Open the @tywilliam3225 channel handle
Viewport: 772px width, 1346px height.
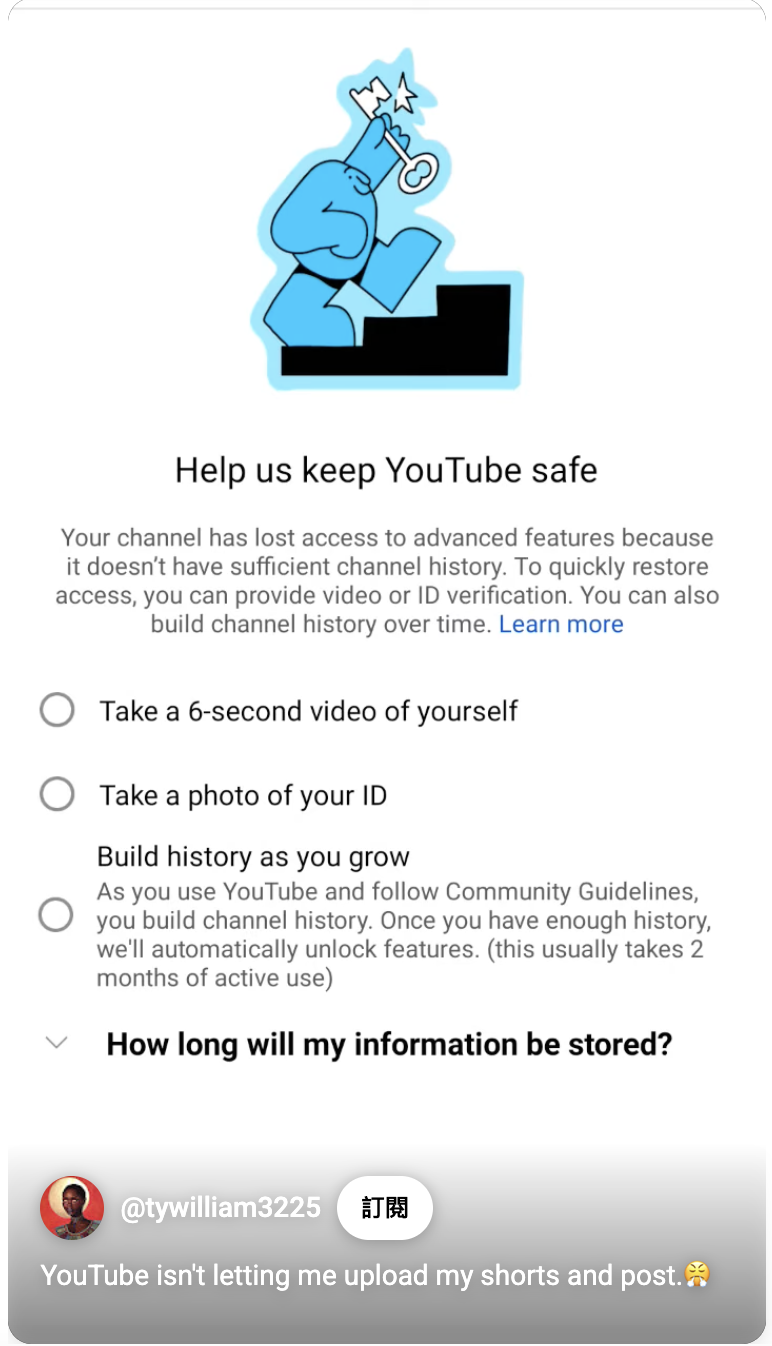click(220, 1208)
